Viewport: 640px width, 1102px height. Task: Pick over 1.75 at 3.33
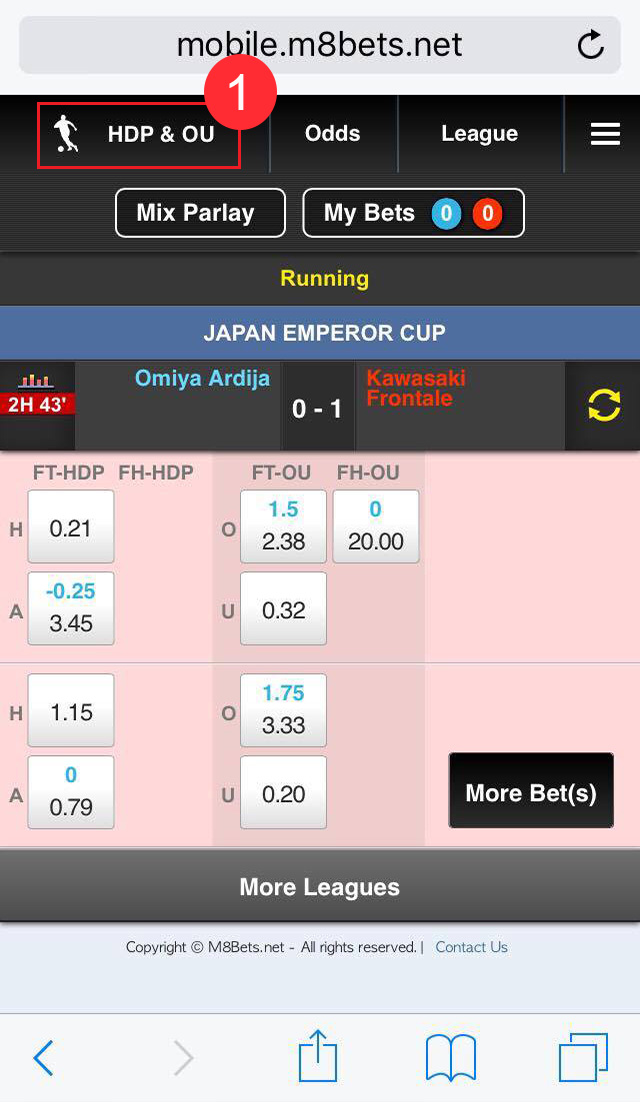283,711
